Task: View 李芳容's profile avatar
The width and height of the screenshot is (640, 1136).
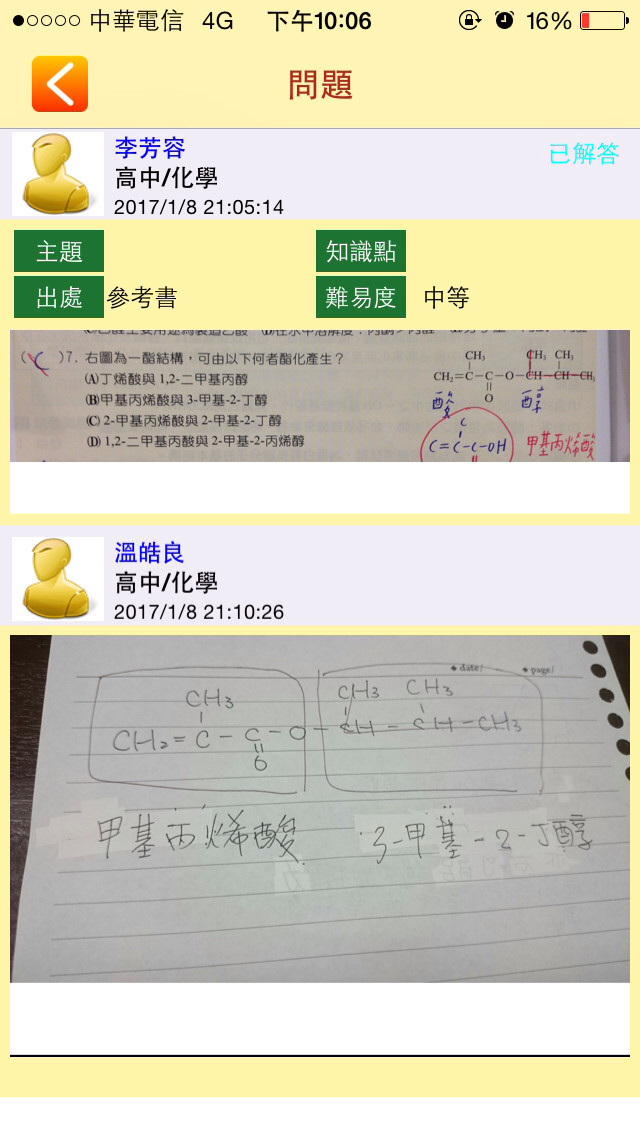Action: coord(58,174)
